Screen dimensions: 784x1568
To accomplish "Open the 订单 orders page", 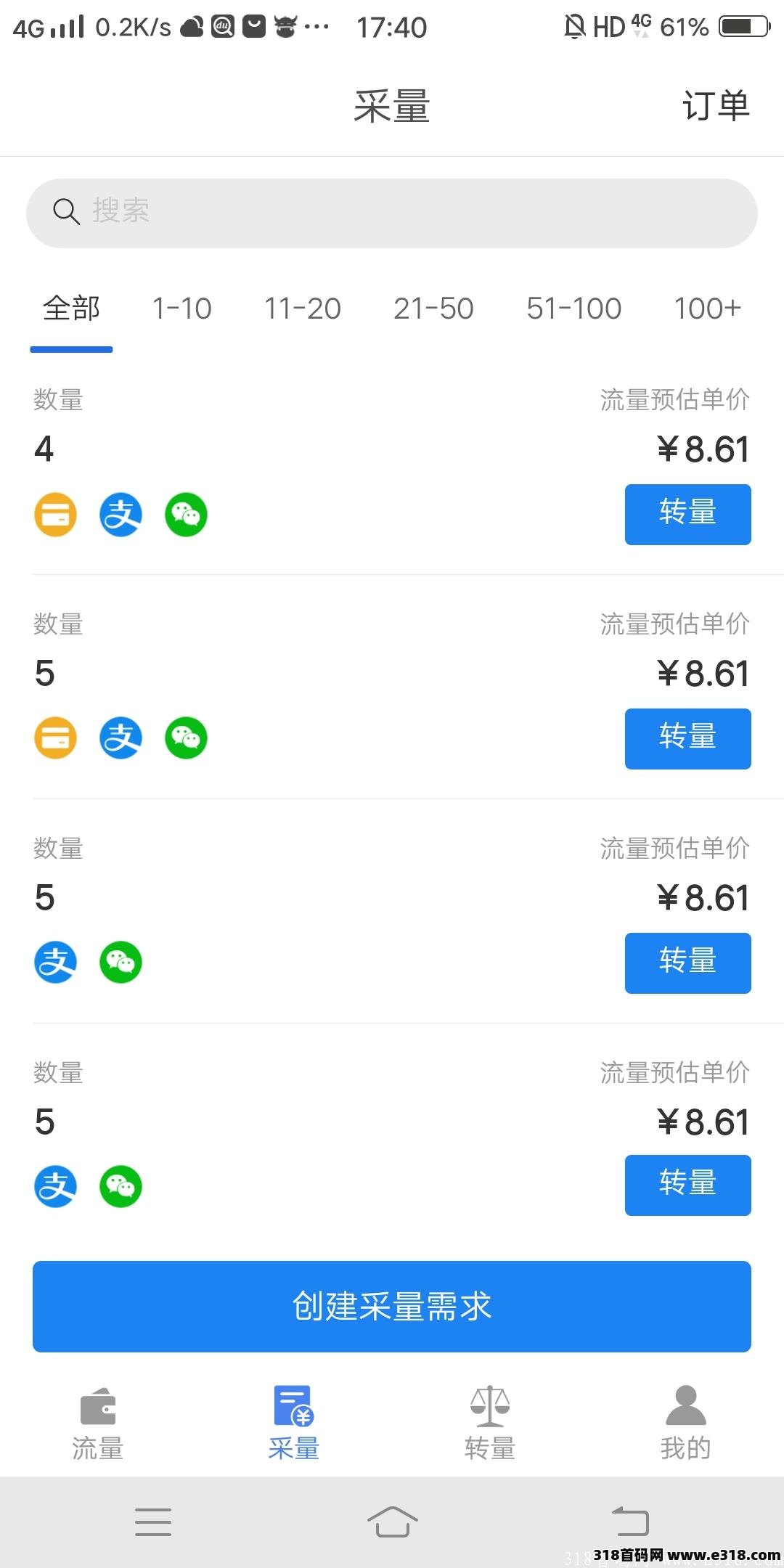I will pyautogui.click(x=716, y=106).
